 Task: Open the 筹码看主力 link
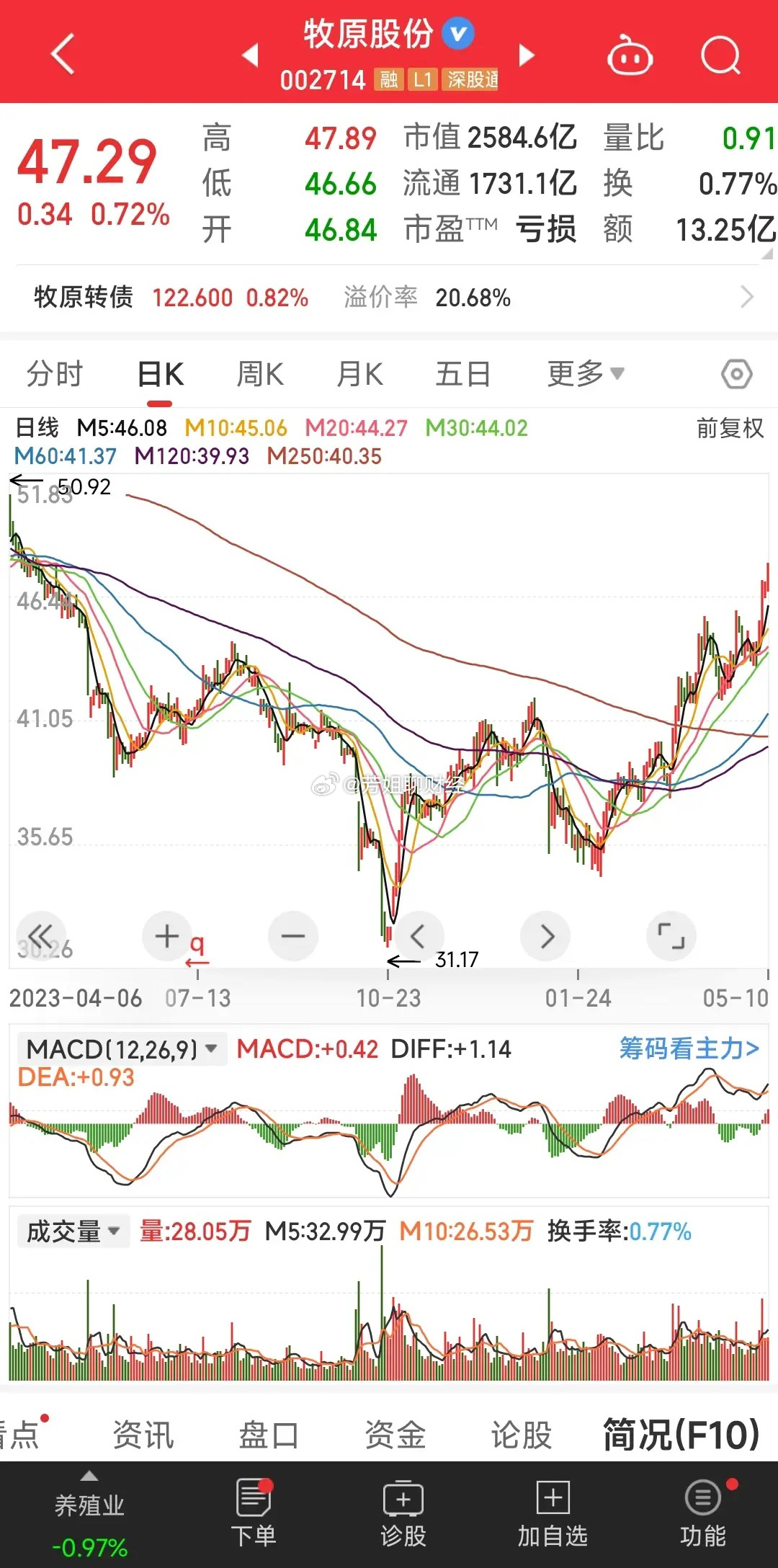[689, 1048]
